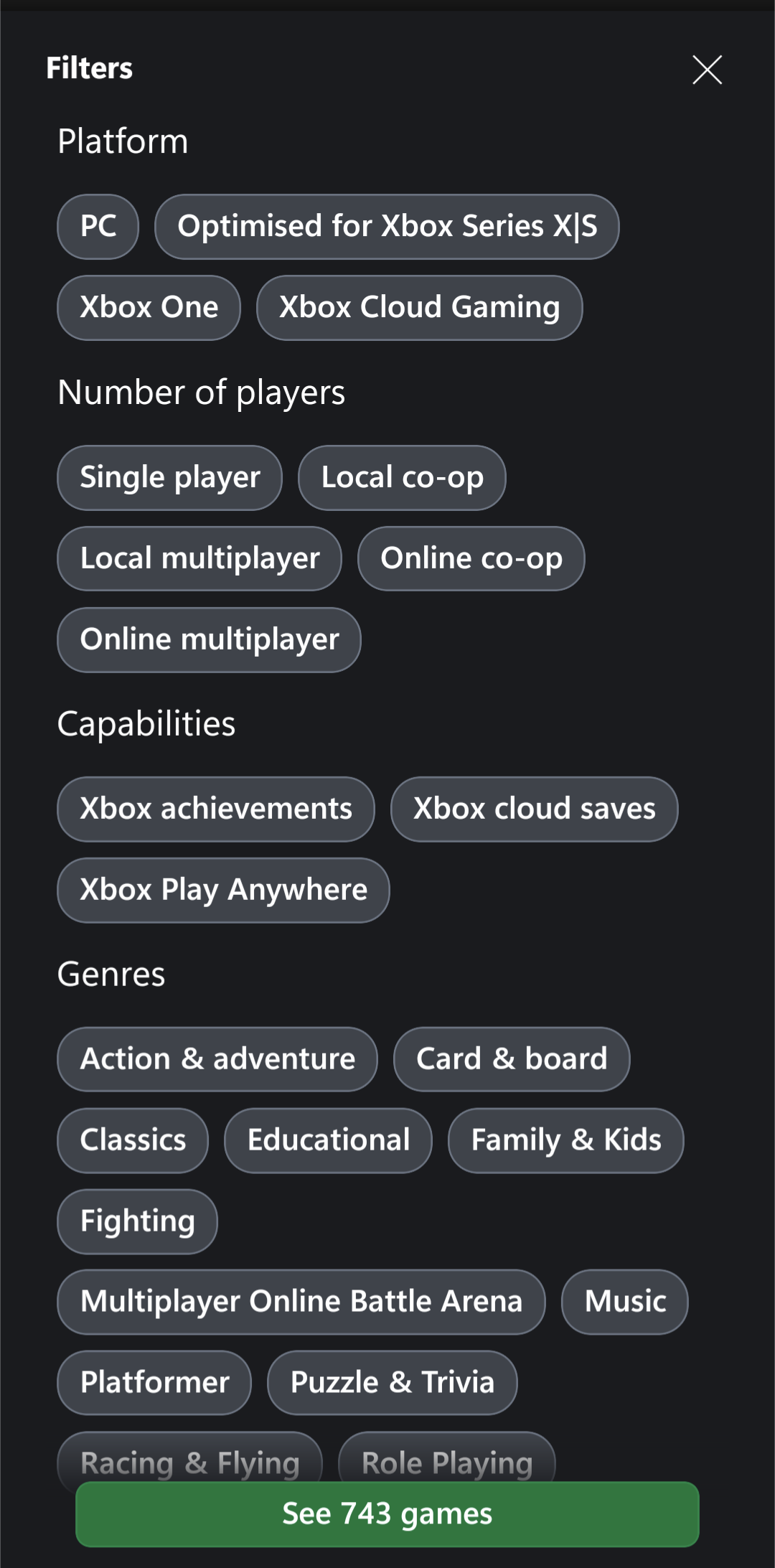Screen dimensions: 775x1568
Task: Tap the Platformer genre chip
Action: [x=154, y=1384]
